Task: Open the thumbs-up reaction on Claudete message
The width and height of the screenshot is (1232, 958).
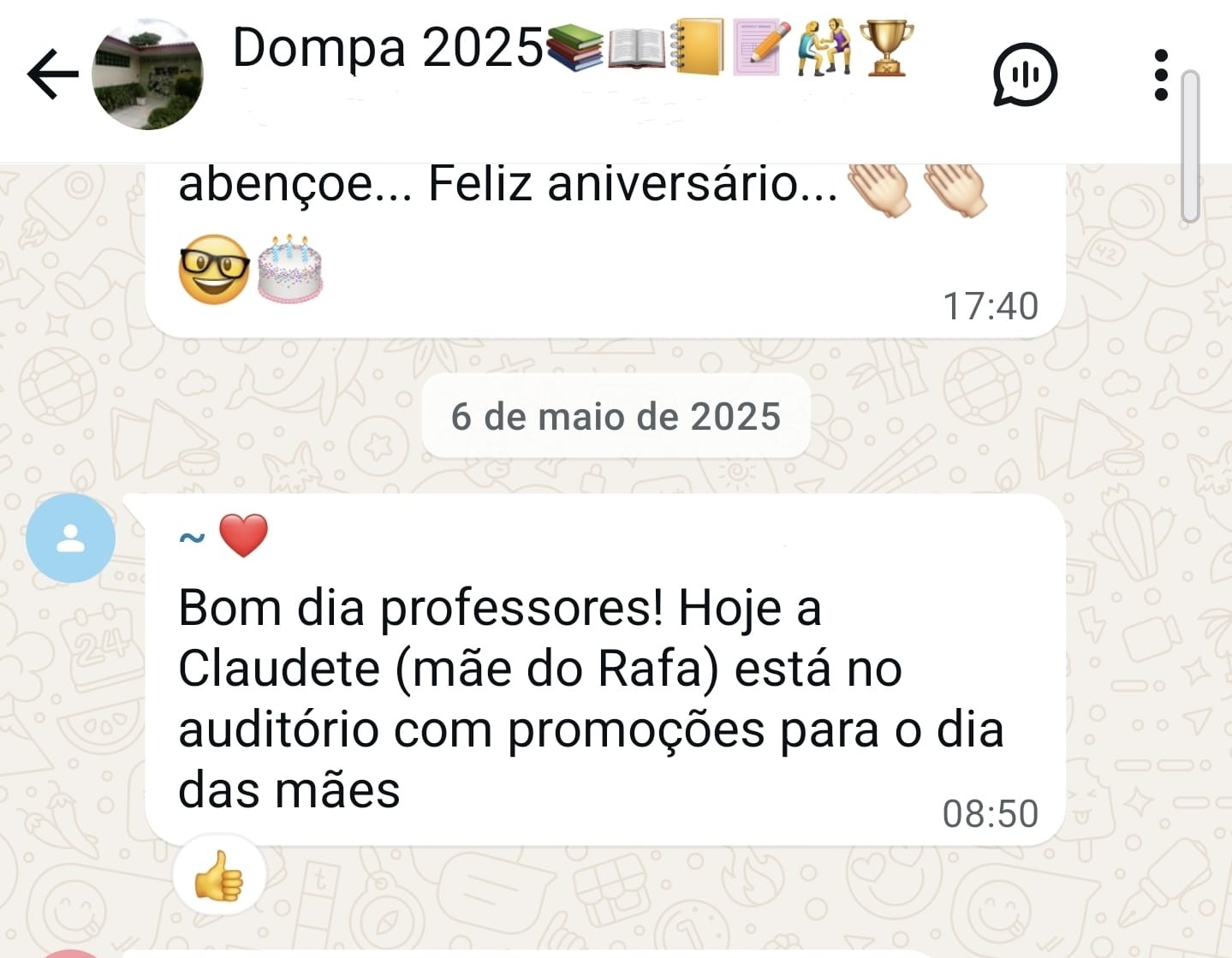Action: pos(219,876)
